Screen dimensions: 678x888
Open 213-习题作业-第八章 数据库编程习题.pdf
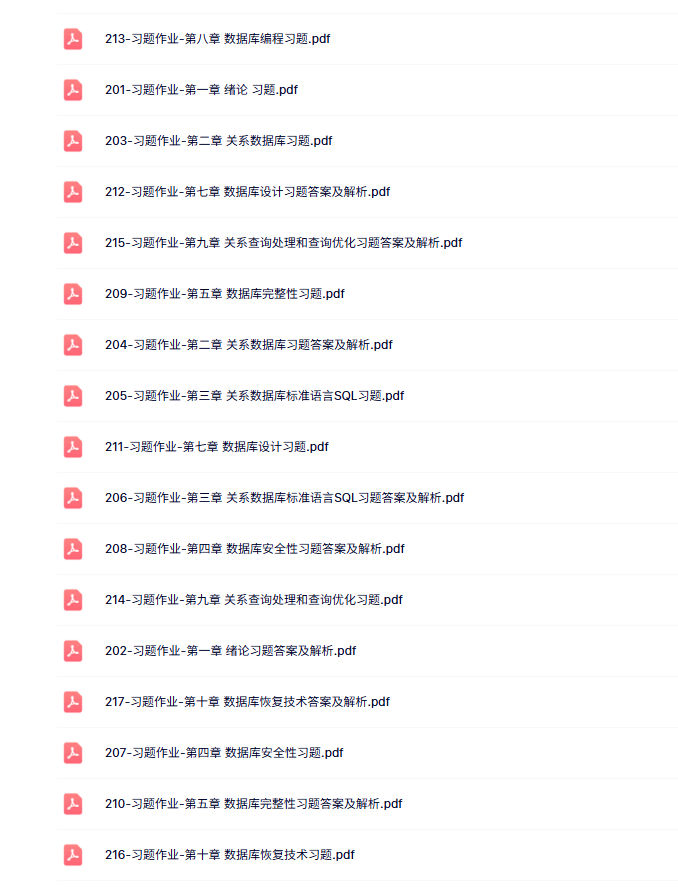click(217, 39)
